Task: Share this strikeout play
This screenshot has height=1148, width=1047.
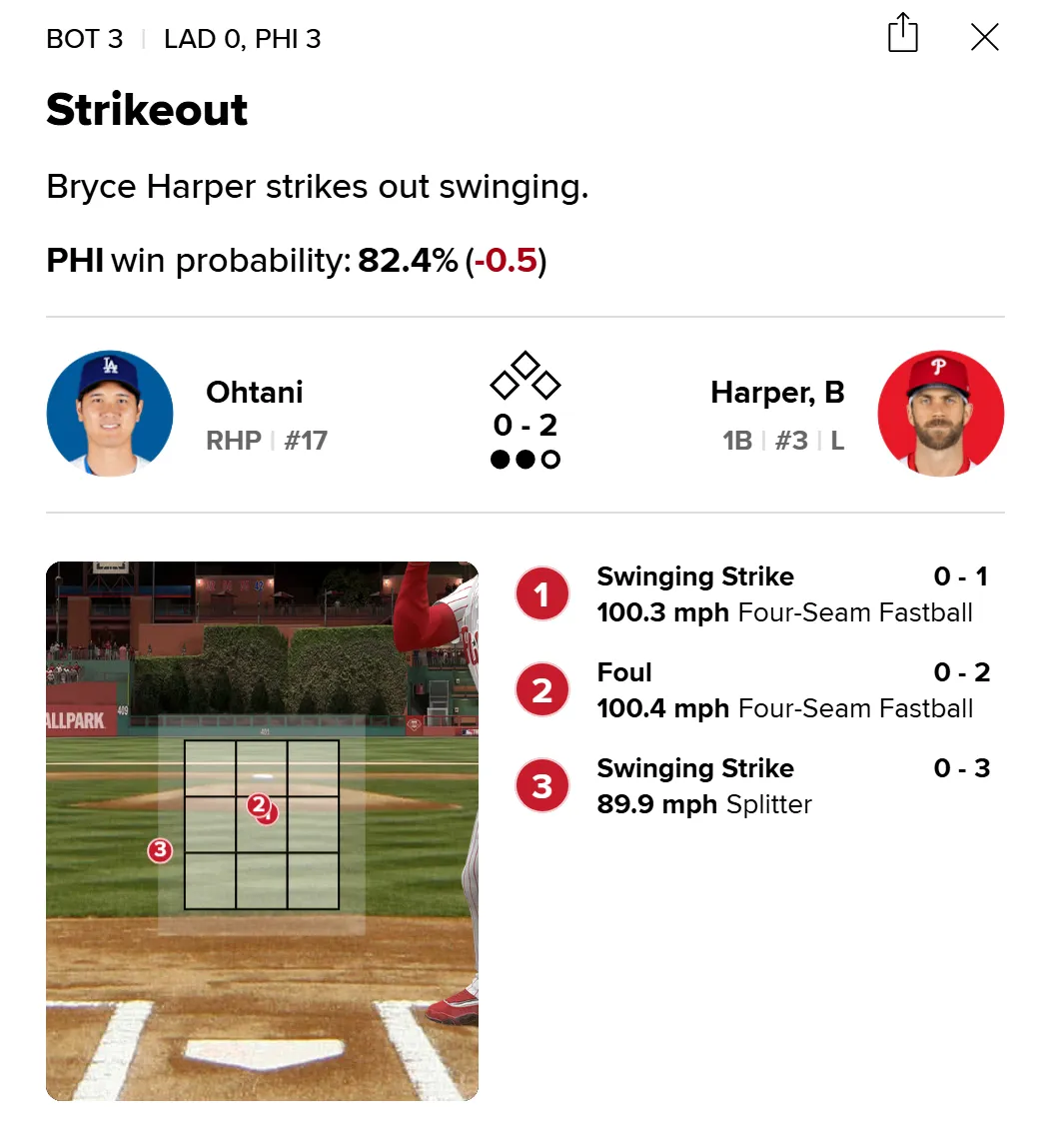Action: coord(902,34)
